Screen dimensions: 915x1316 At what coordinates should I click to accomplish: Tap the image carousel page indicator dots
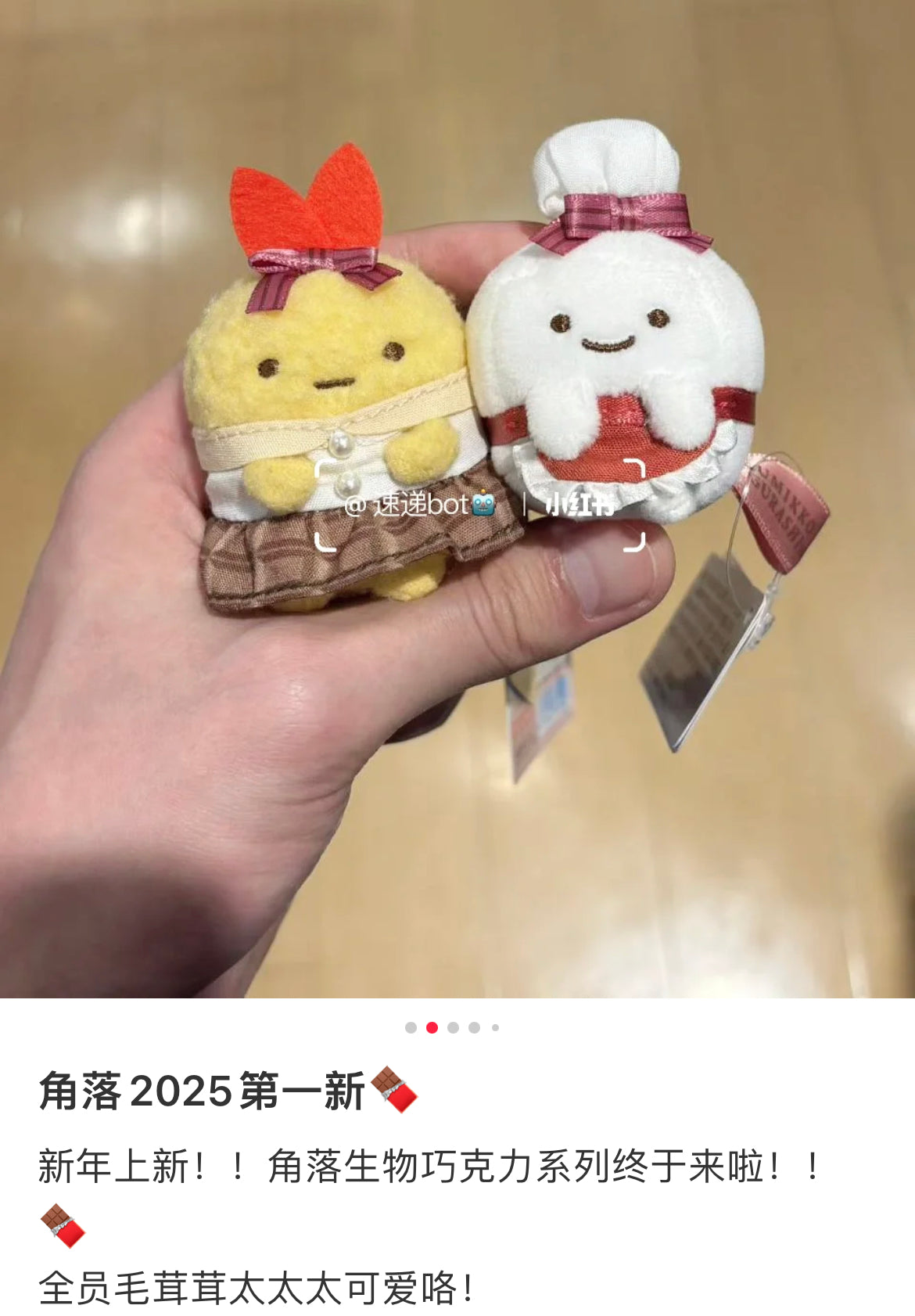click(x=452, y=1027)
